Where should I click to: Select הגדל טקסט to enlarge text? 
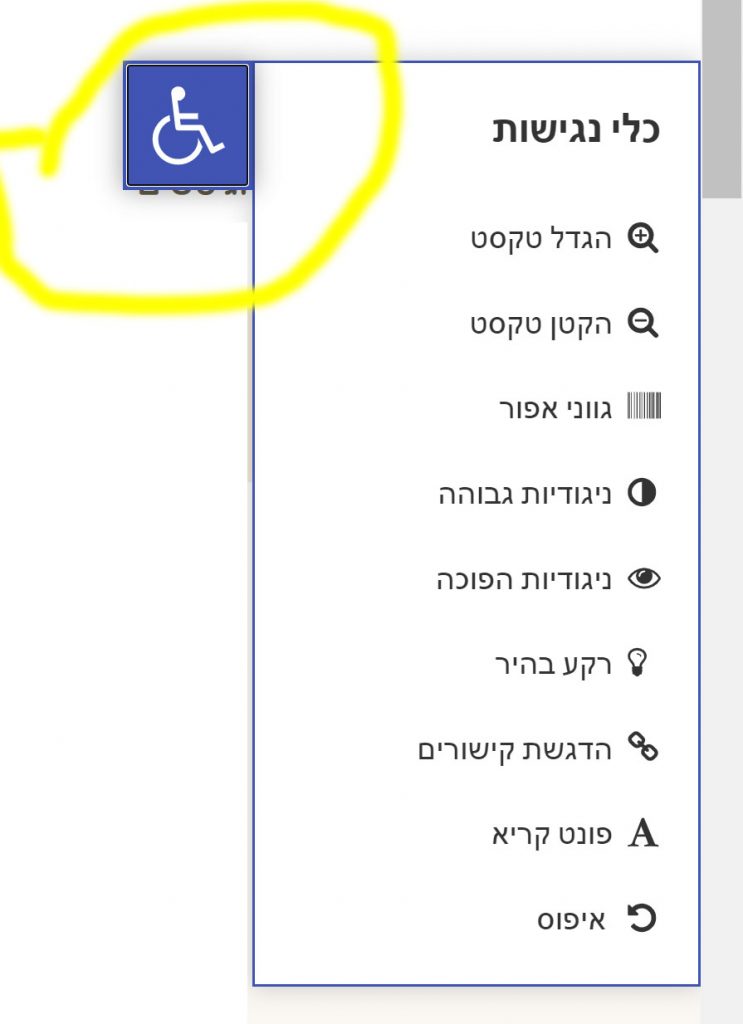click(565, 238)
